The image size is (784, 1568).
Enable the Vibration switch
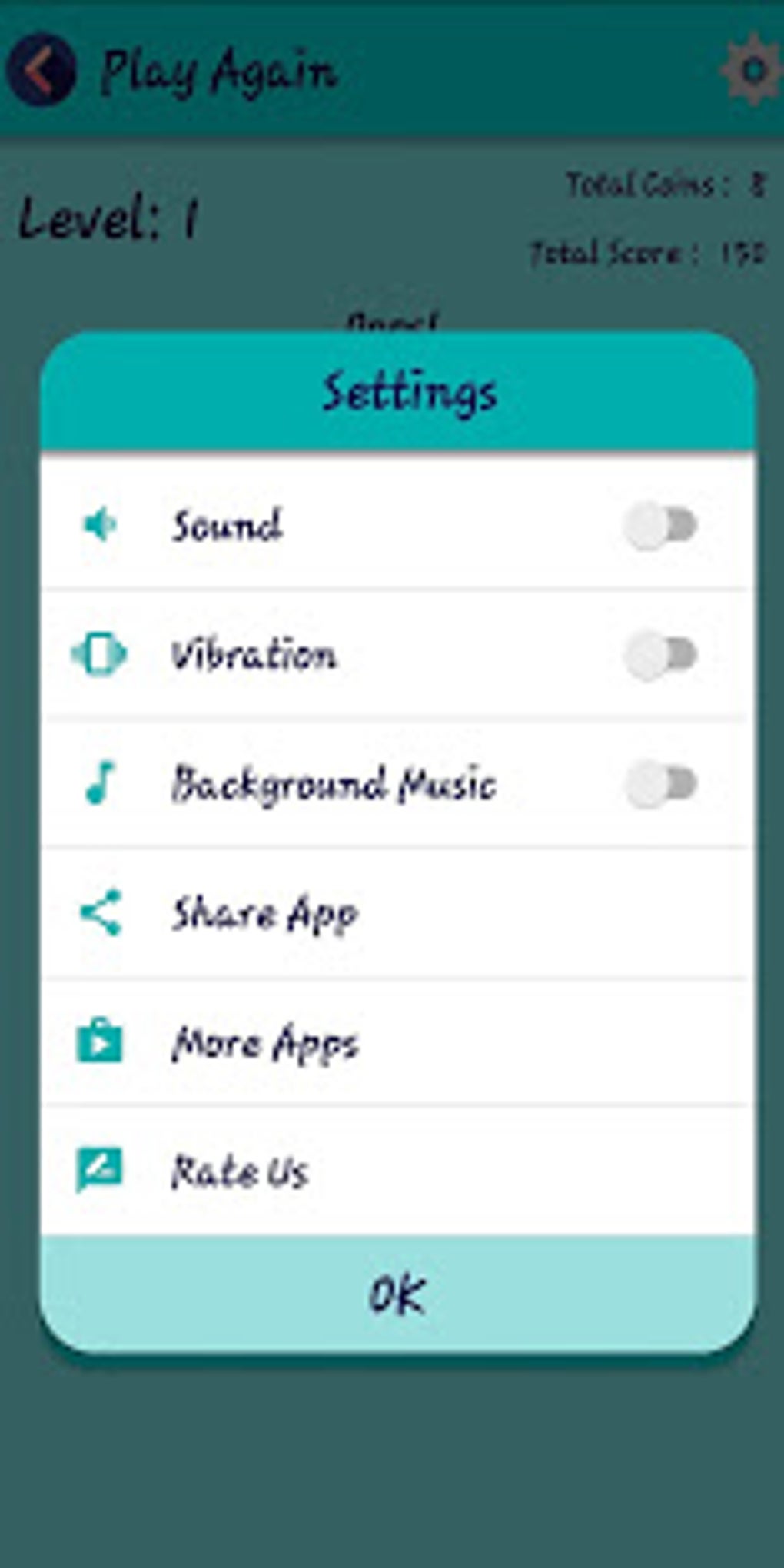click(660, 656)
